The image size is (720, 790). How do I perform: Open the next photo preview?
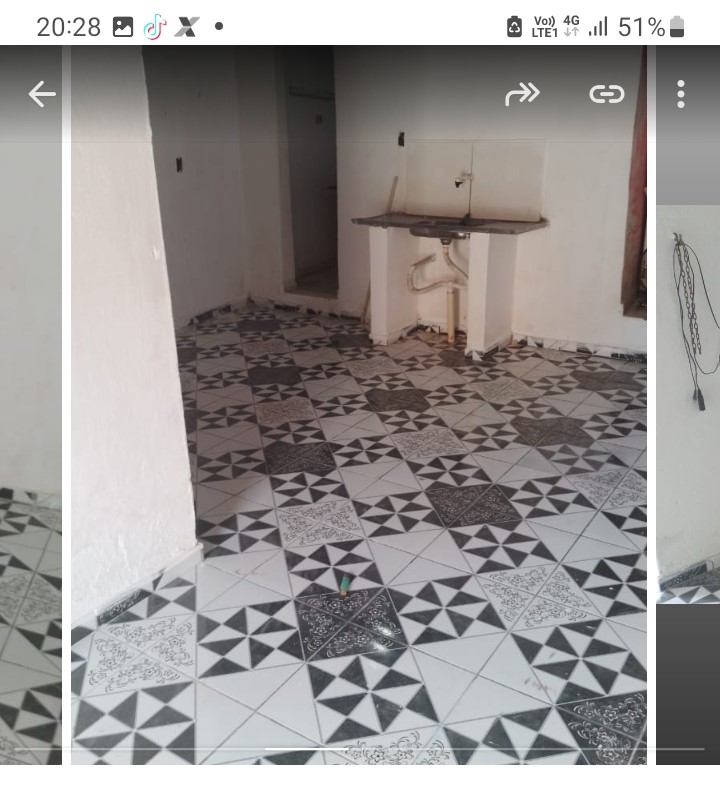[x=688, y=400]
